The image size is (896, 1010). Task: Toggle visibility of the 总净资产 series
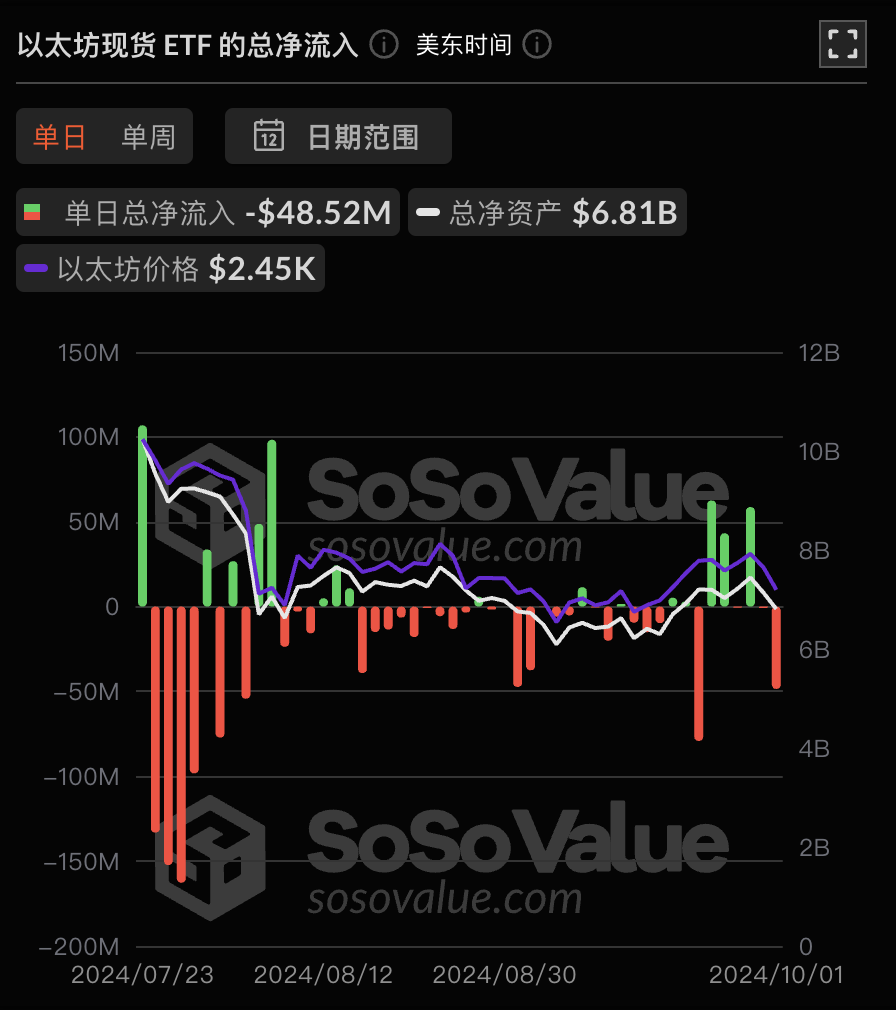pos(547,212)
